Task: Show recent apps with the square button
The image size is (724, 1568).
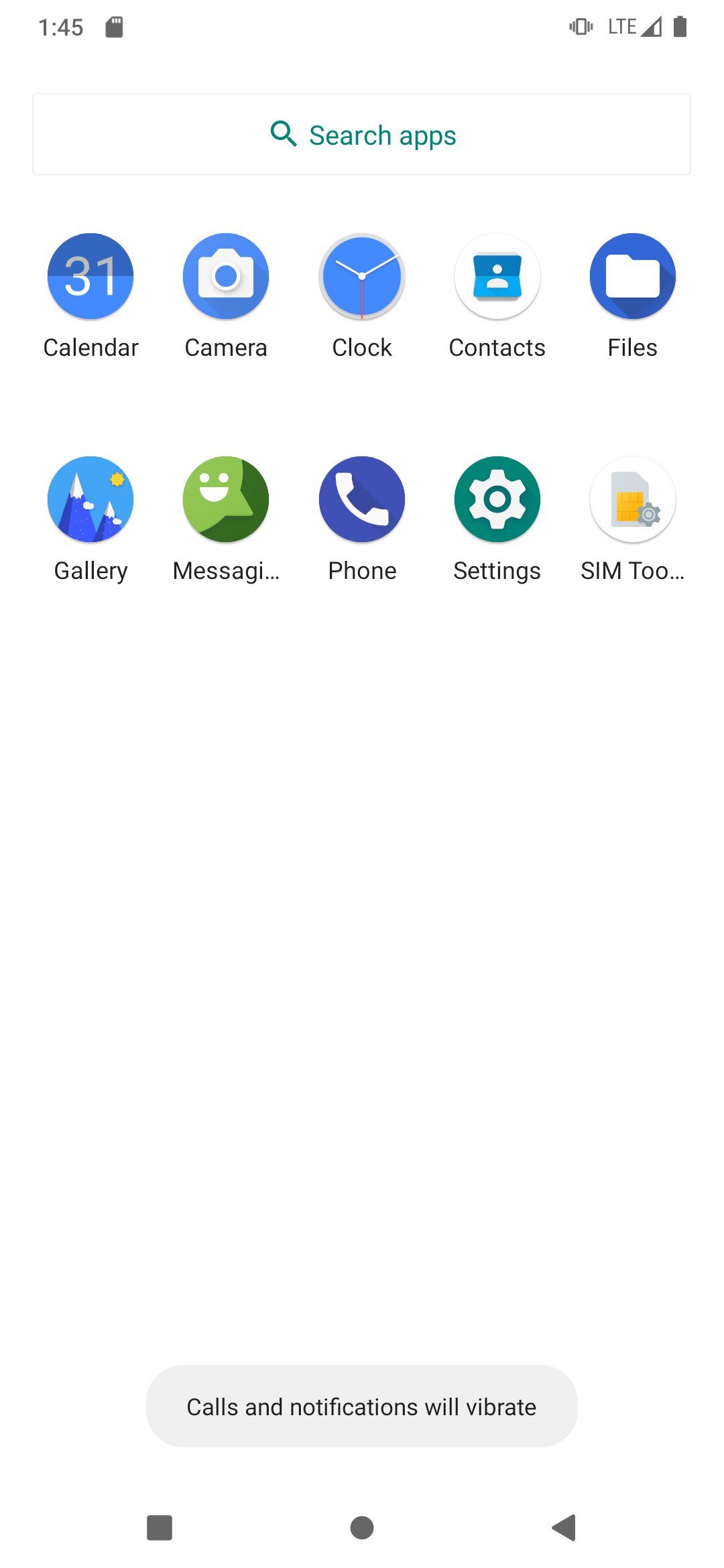Action: 160,1528
